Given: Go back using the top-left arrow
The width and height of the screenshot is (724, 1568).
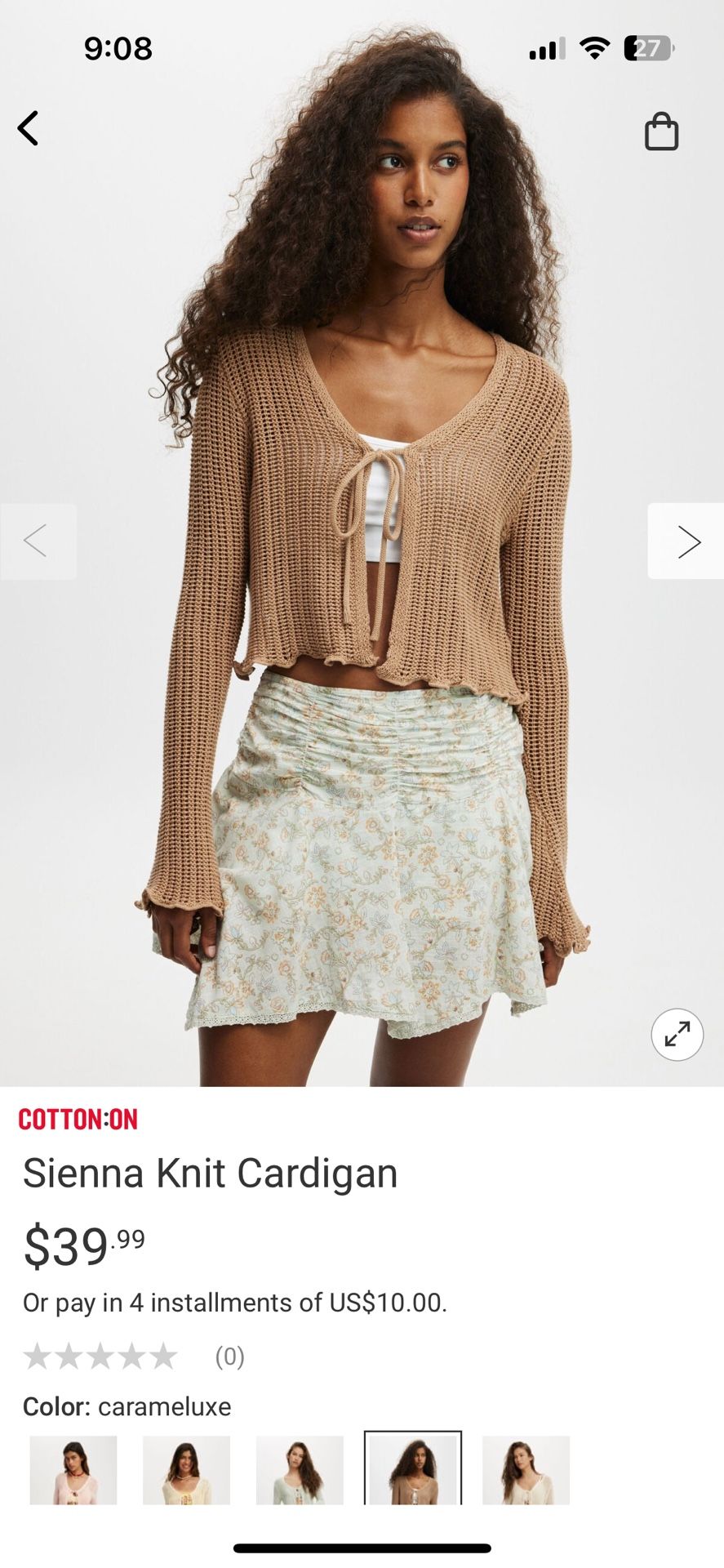Looking at the screenshot, I should coord(29,129).
